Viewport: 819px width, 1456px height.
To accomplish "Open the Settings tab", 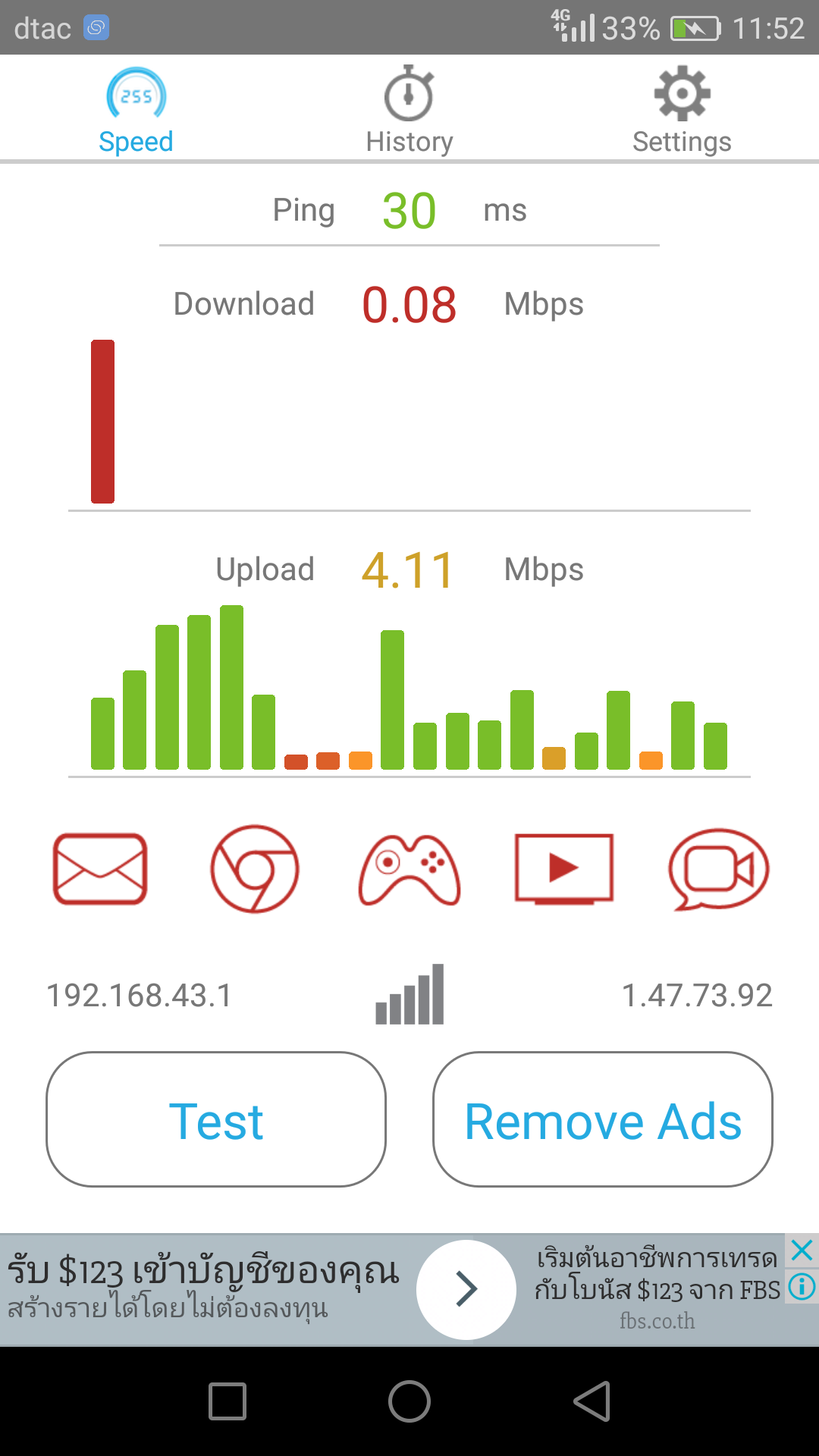I will [682, 110].
